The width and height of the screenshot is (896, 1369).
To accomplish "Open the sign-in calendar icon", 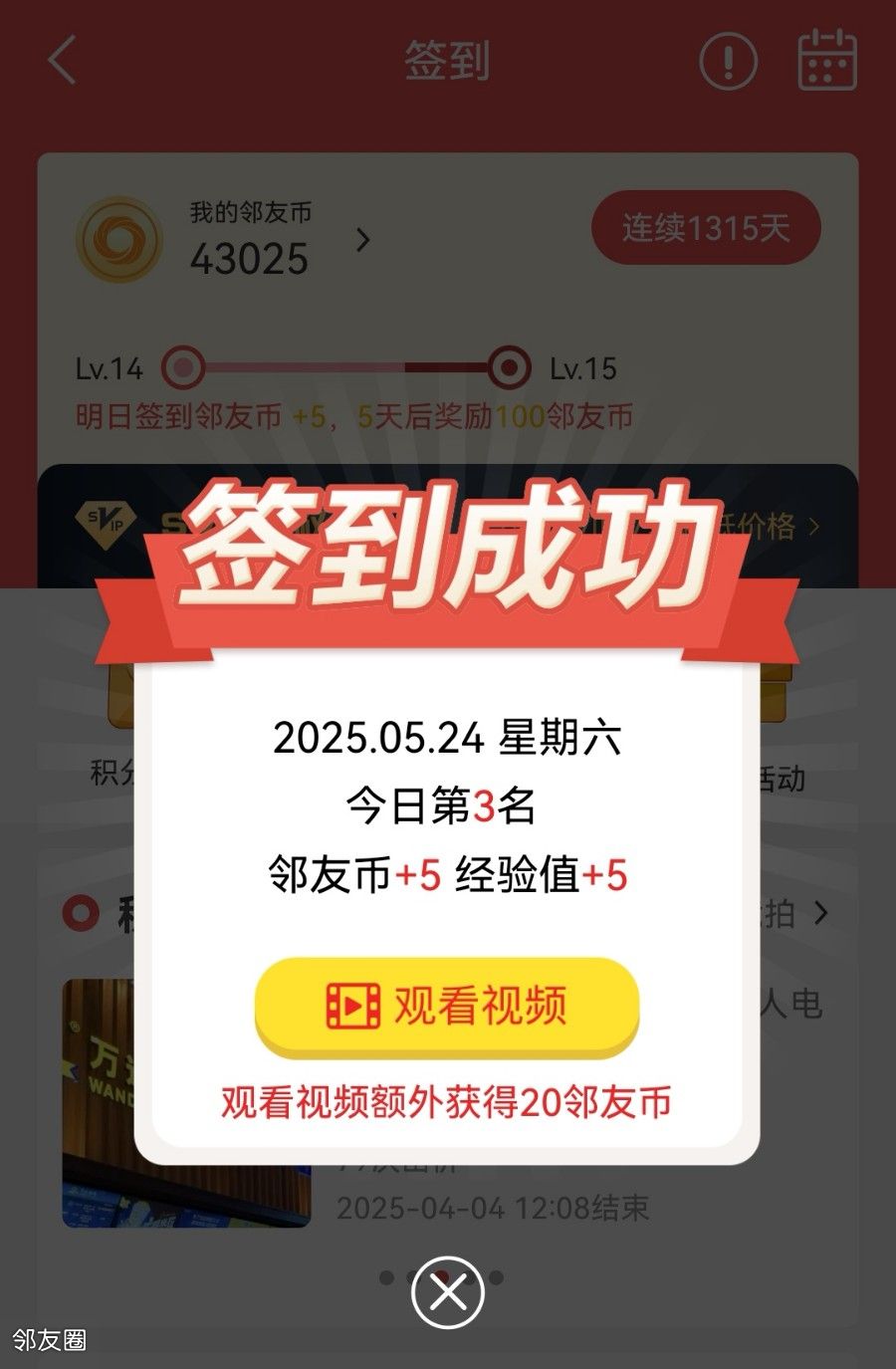I will tap(827, 61).
